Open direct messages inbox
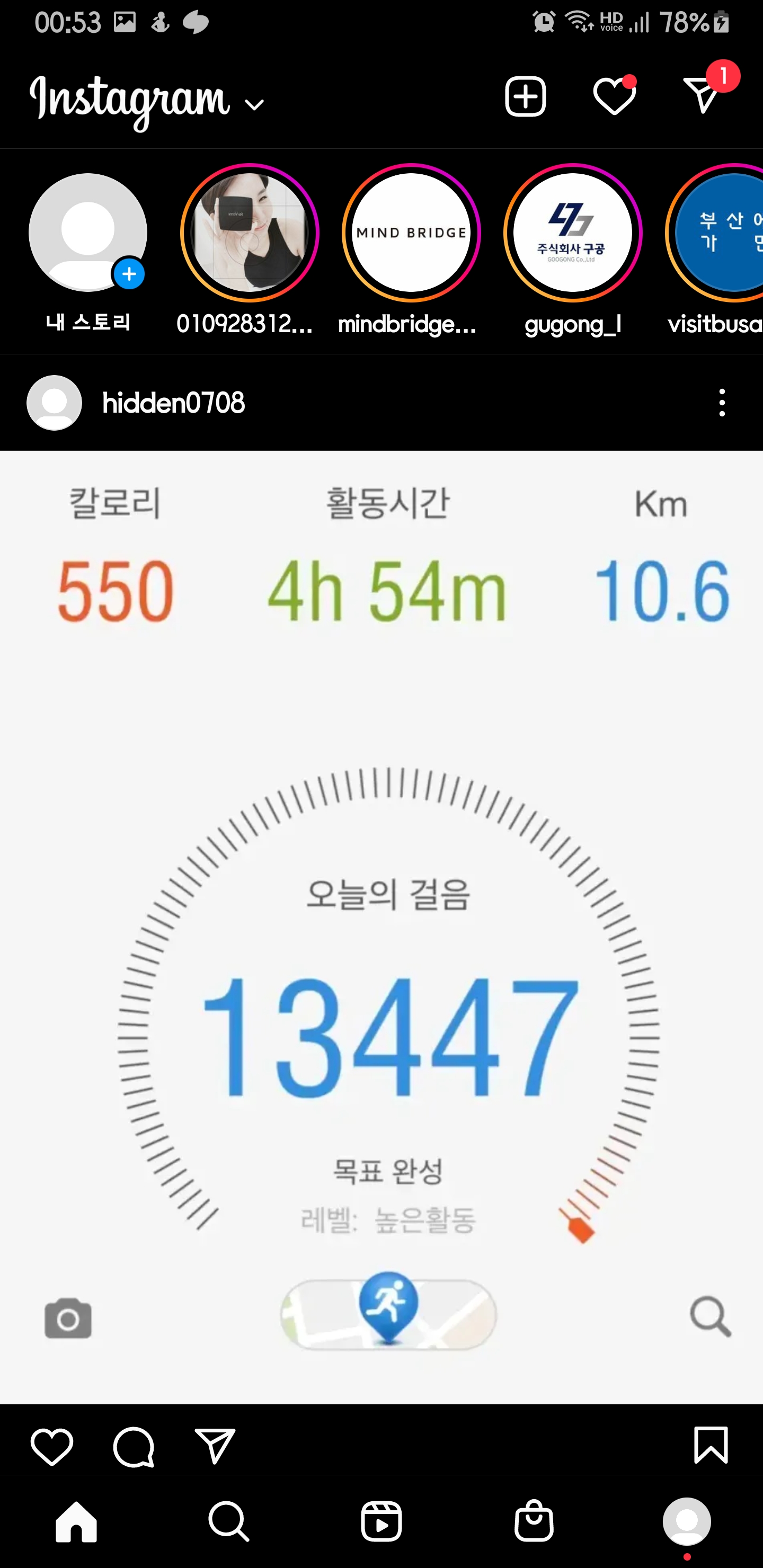 702,97
